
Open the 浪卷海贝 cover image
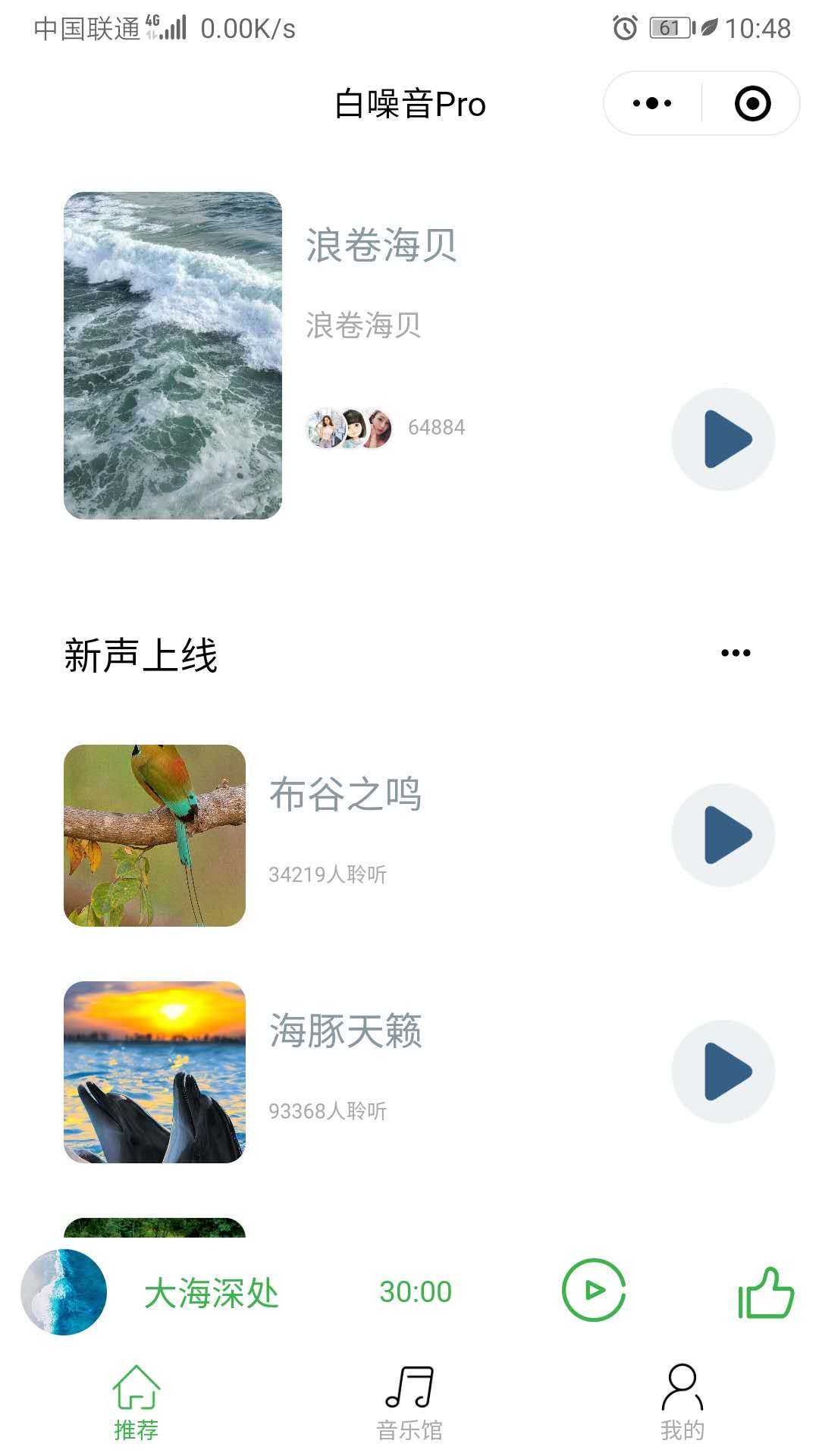(173, 356)
